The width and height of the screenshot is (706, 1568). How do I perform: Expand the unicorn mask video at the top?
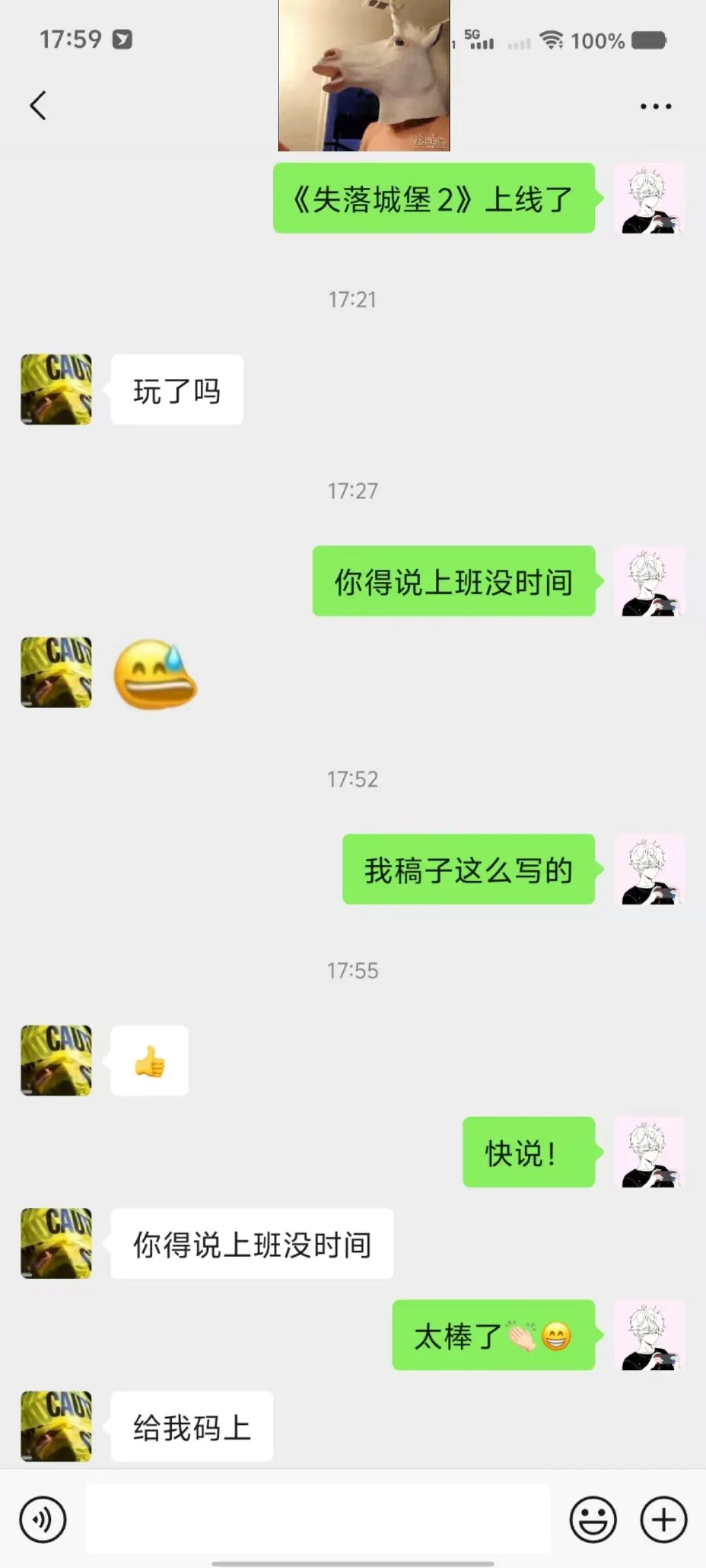(x=364, y=75)
